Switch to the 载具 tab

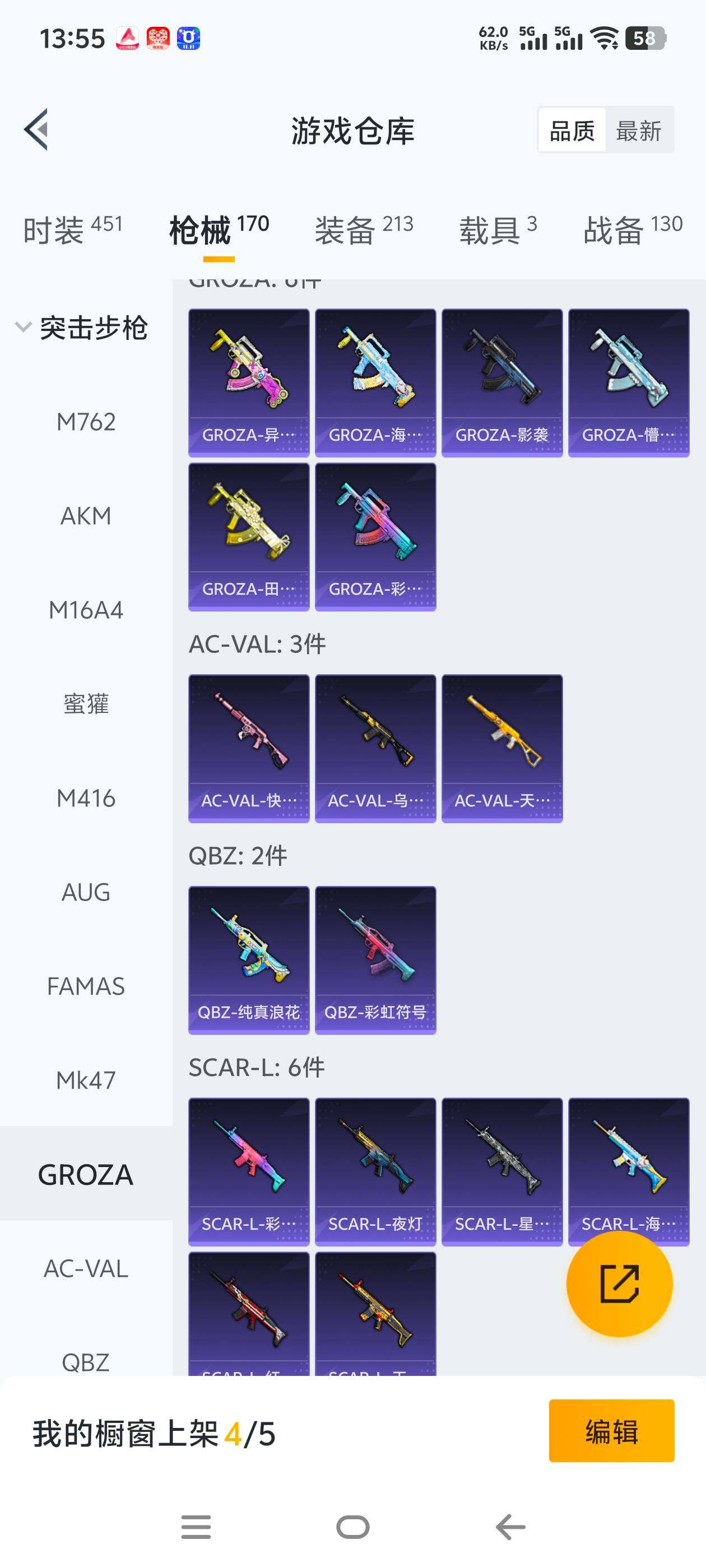(498, 230)
